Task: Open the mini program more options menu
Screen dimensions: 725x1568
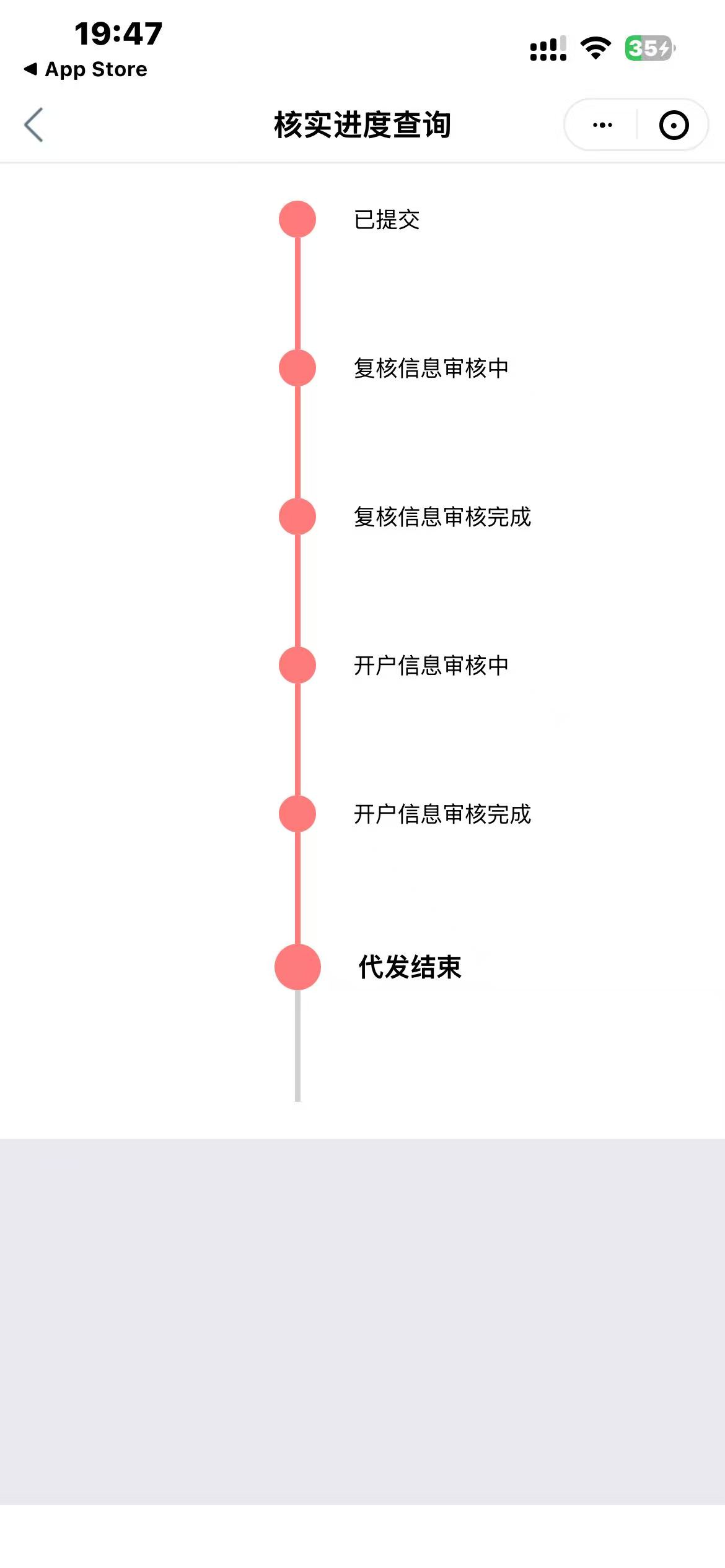Action: tap(602, 124)
